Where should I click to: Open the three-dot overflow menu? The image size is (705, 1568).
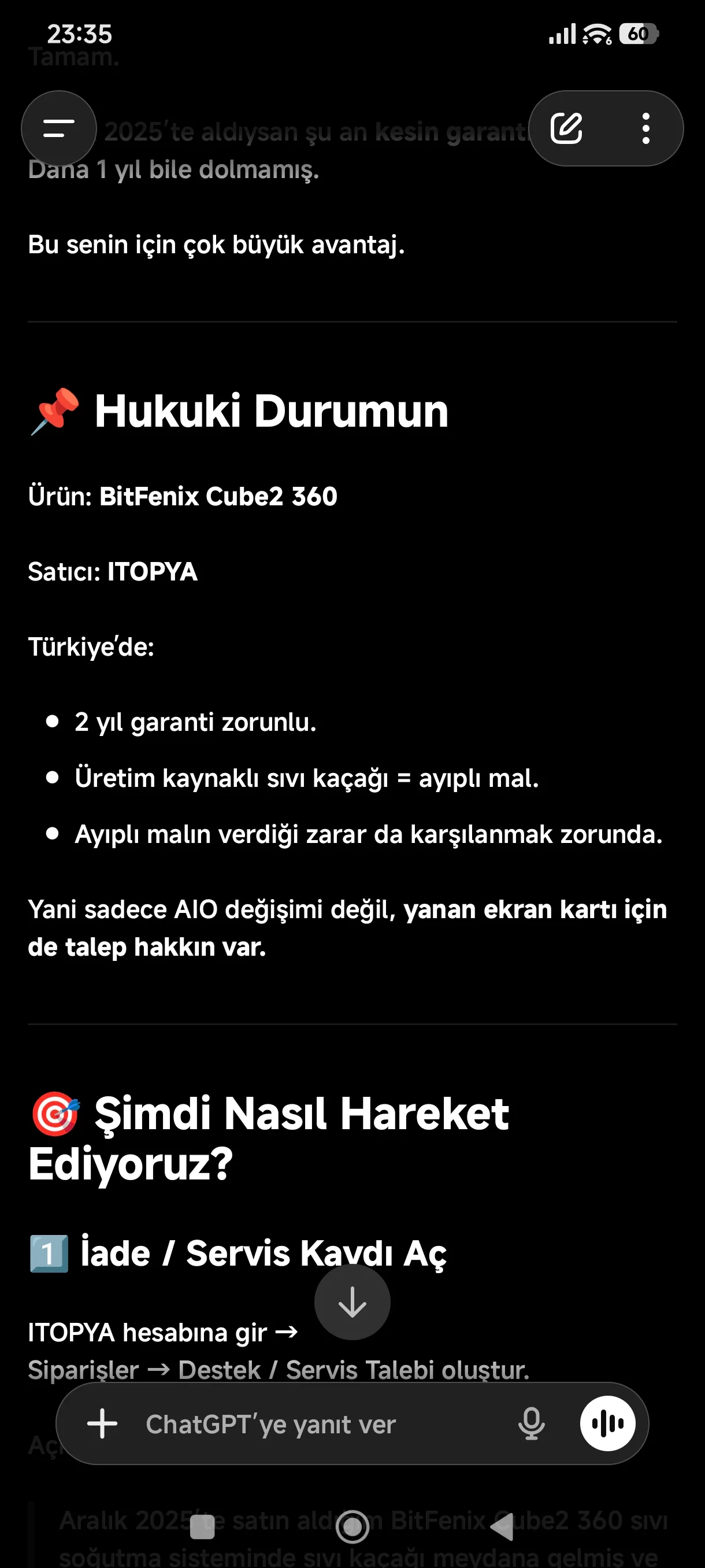pyautogui.click(x=645, y=128)
